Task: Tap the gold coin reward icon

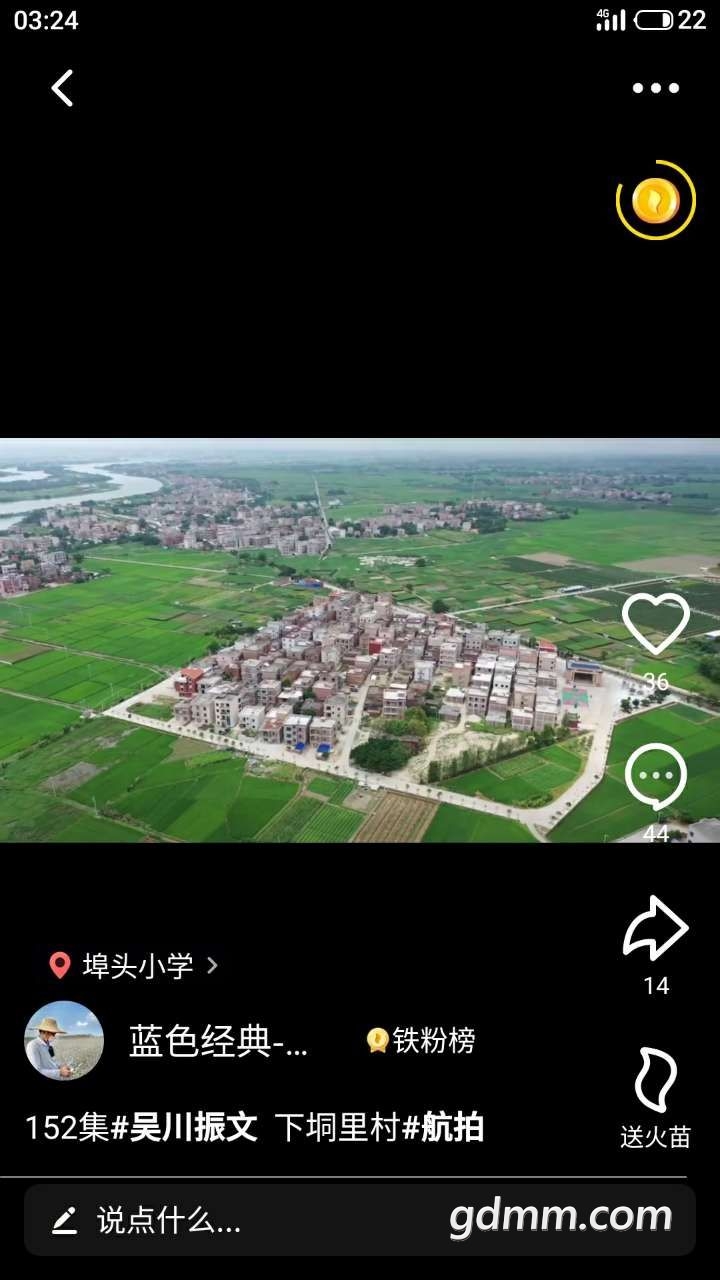Action: (x=655, y=201)
